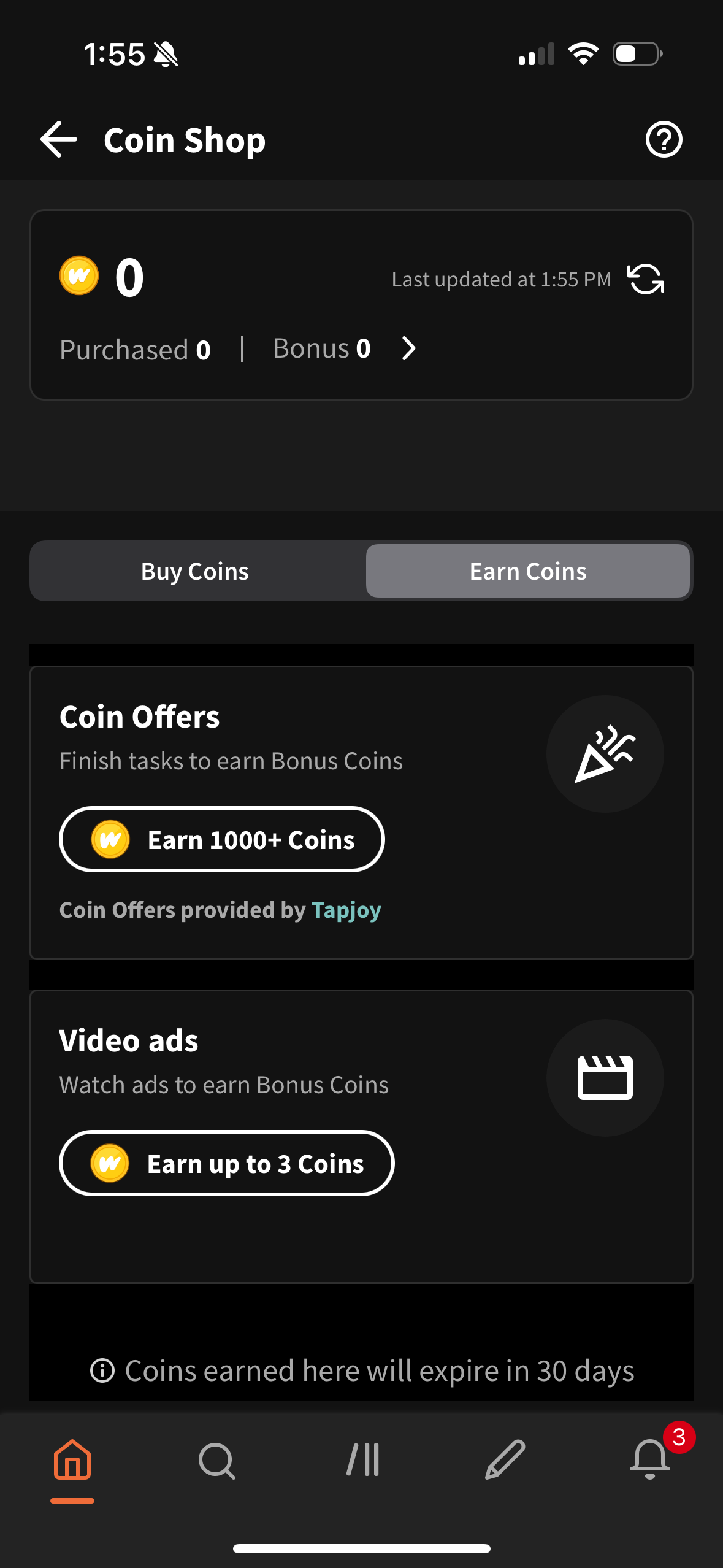Switch to the Buy Coins tab
Screen dimensions: 723x1568
click(195, 571)
